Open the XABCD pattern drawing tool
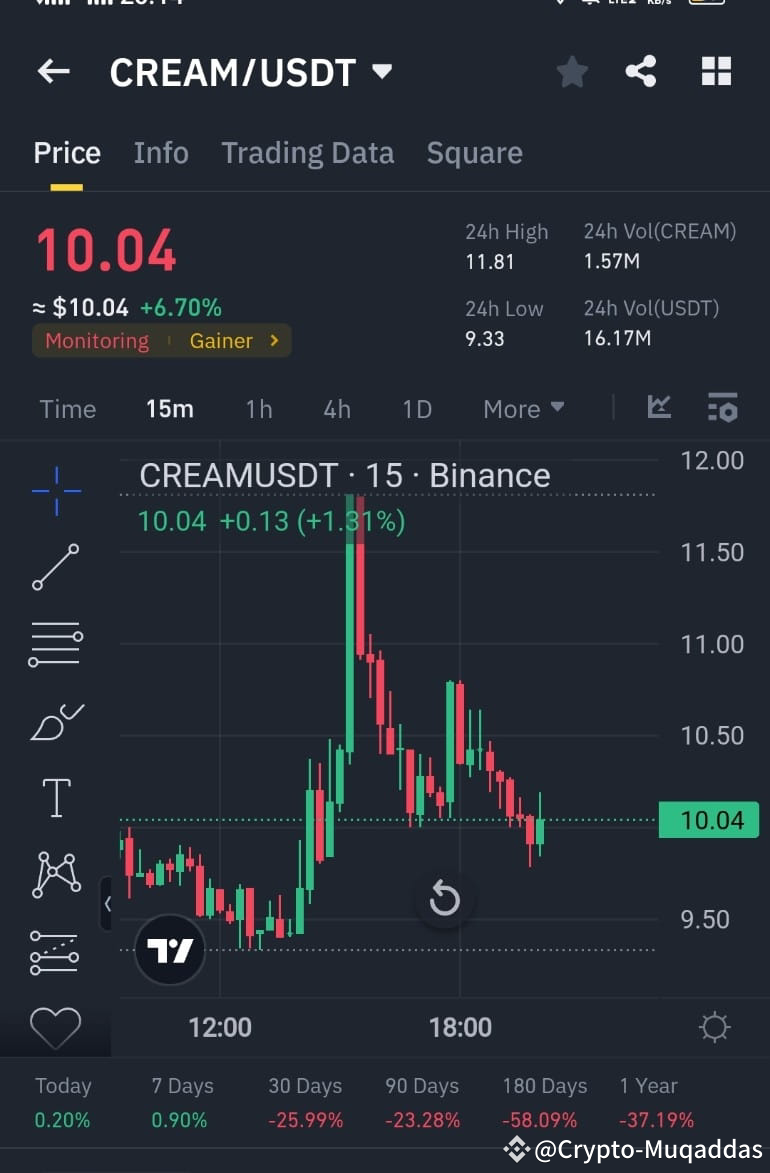 [55, 874]
